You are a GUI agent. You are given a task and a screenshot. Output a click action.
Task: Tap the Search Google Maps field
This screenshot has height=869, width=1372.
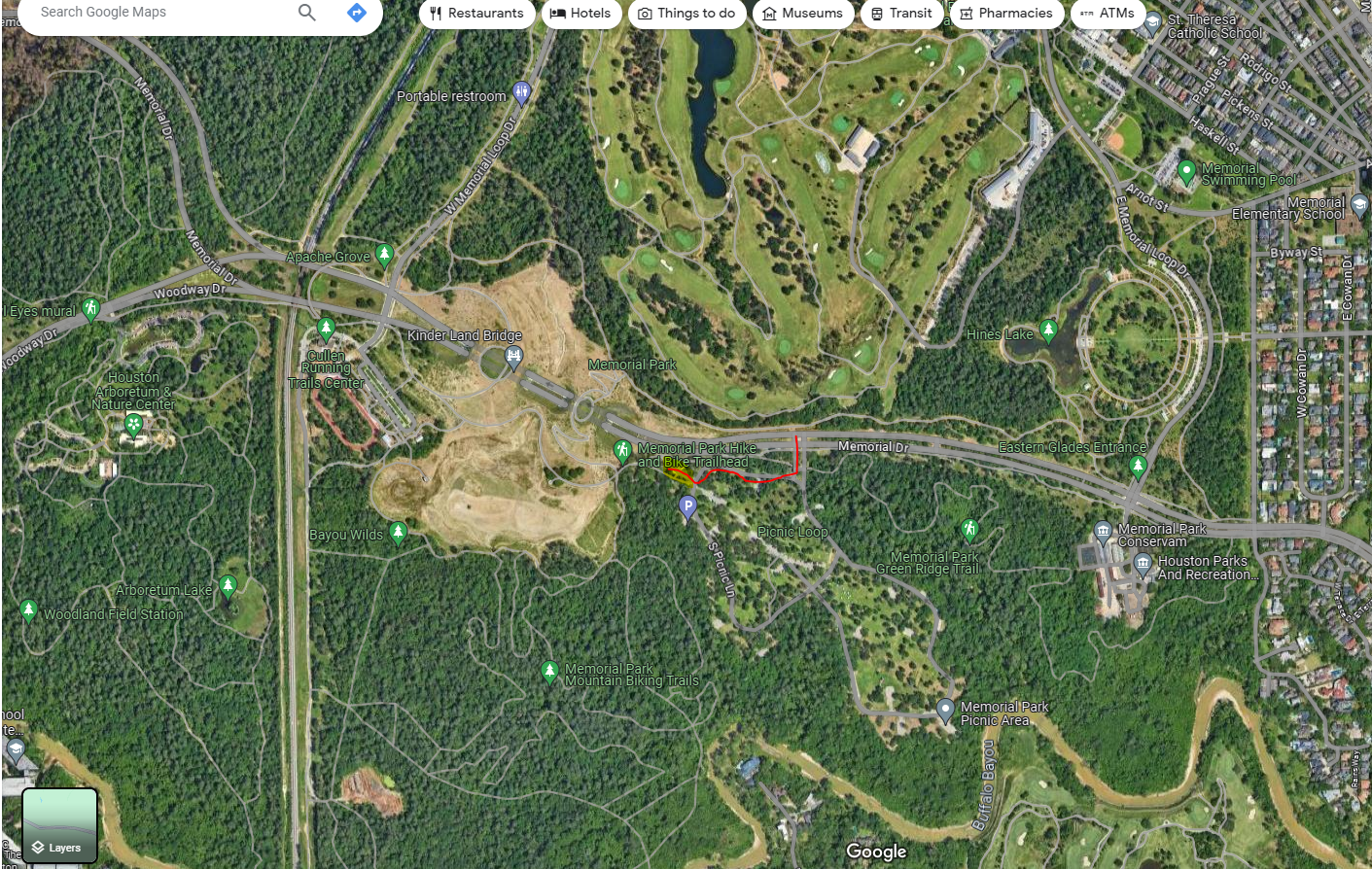pyautogui.click(x=156, y=13)
